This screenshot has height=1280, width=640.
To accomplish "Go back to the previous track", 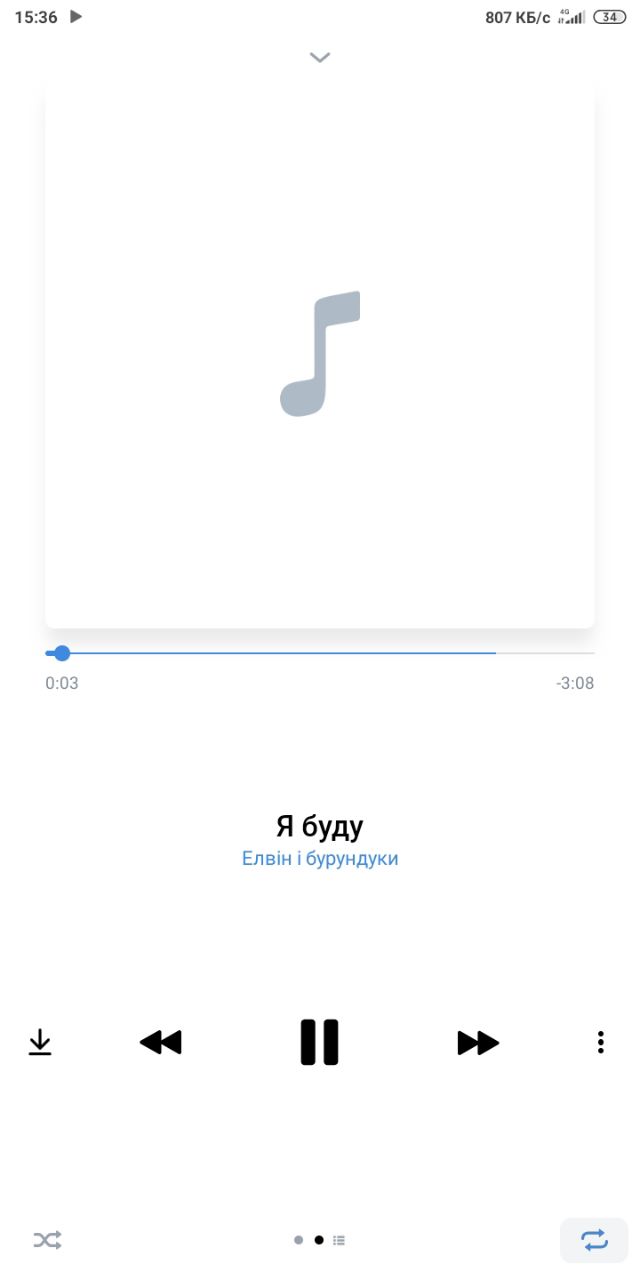I will click(x=161, y=1043).
